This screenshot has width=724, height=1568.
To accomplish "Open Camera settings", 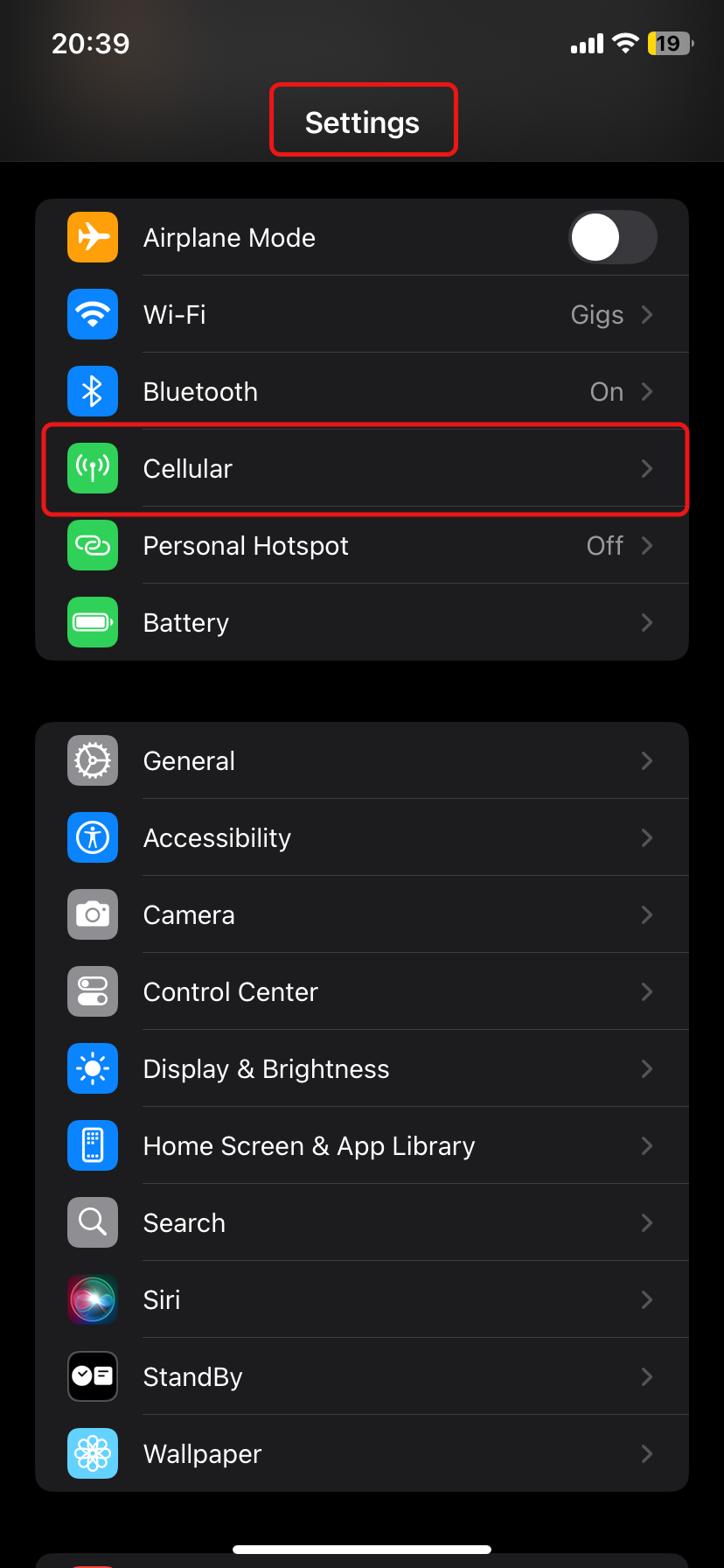I will coord(362,914).
